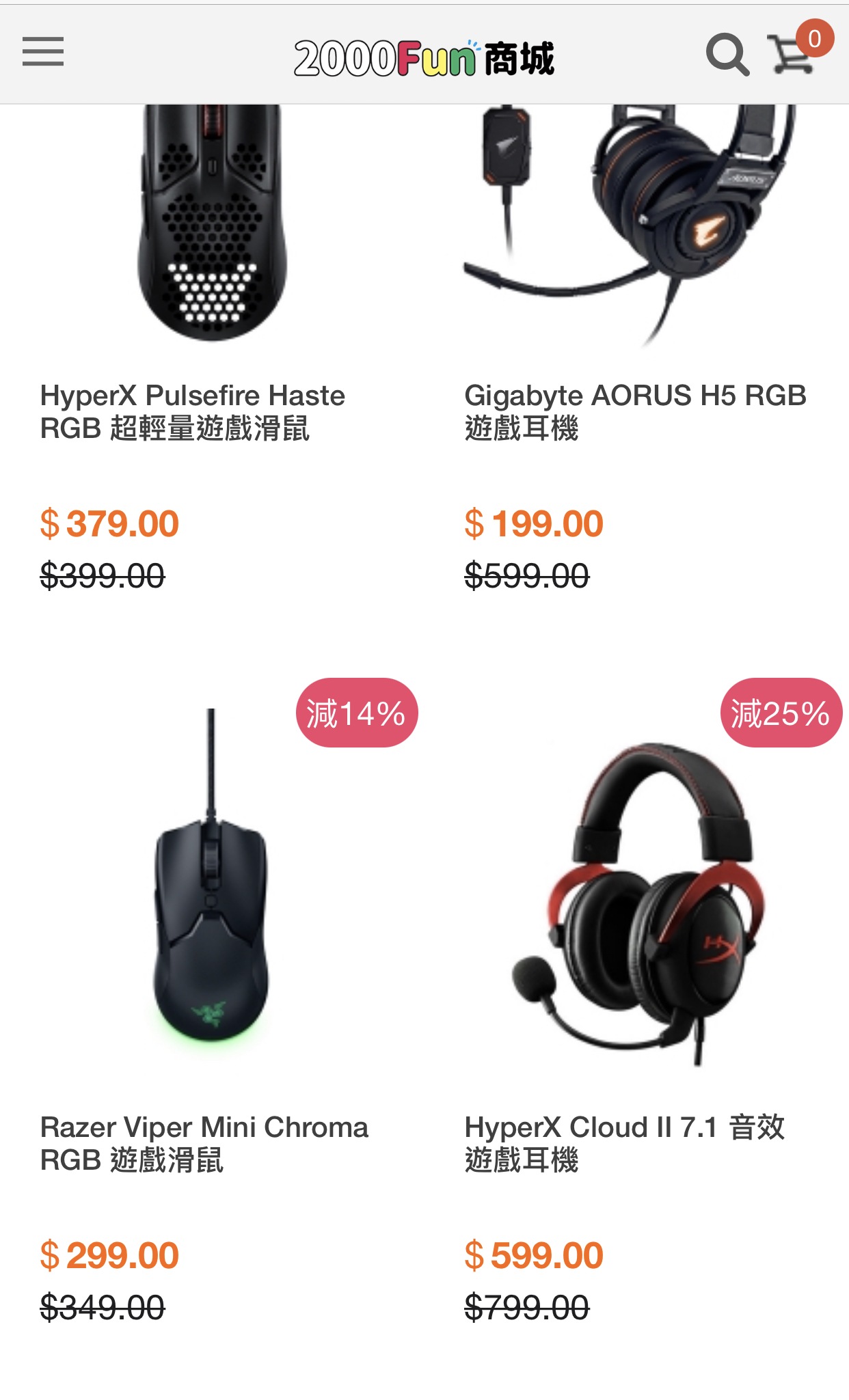Open HyperX Cloud II 7.1 headset product

pyautogui.click(x=624, y=1143)
